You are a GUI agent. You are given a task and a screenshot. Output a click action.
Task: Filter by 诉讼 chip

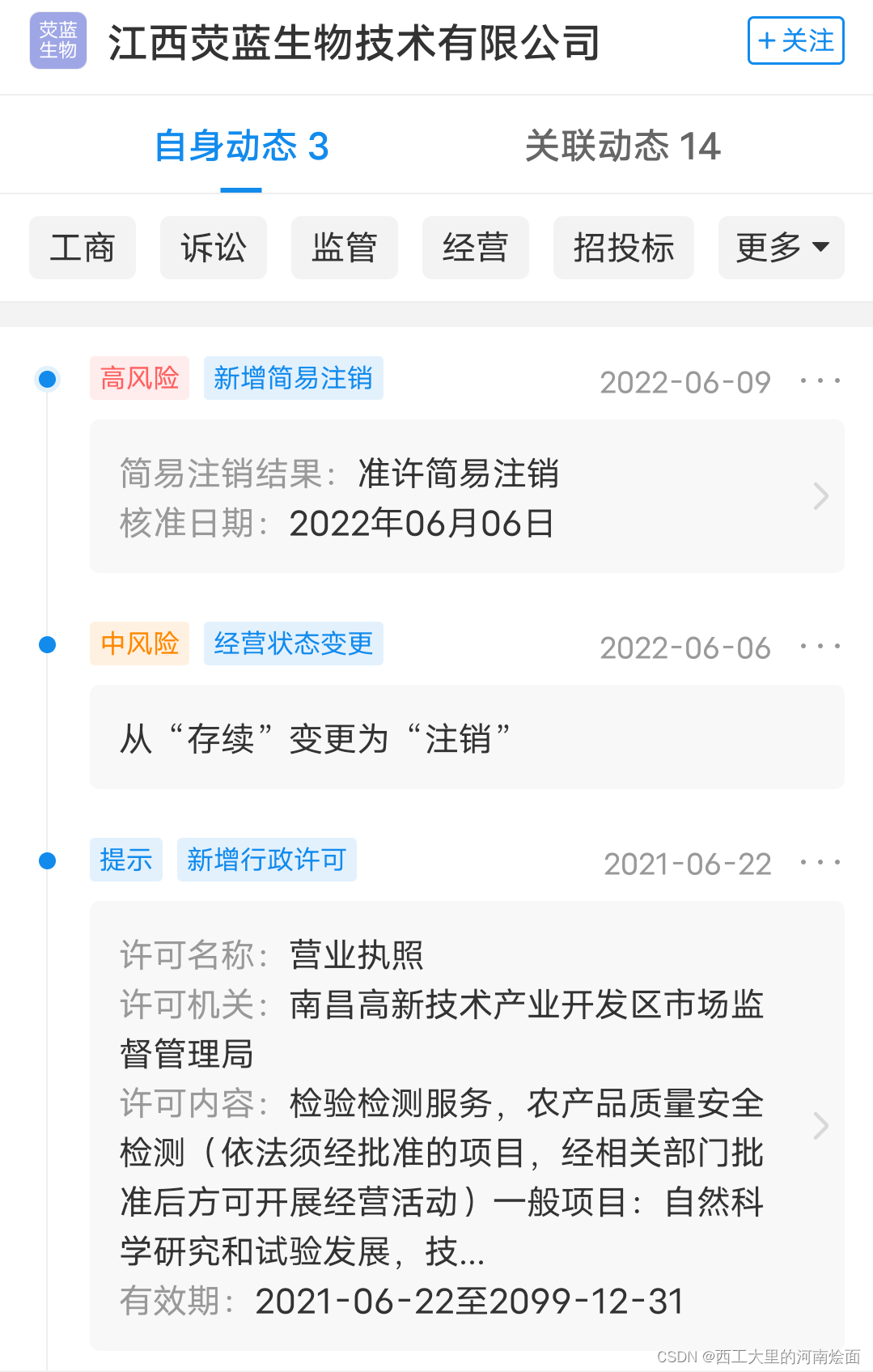coord(214,248)
